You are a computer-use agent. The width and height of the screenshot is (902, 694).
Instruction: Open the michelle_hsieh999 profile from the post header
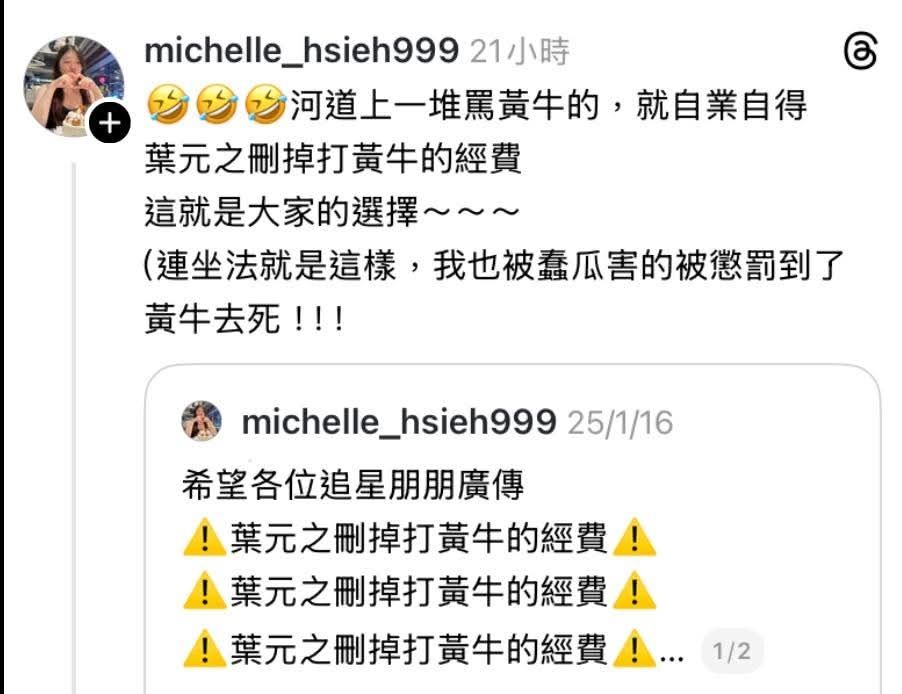tap(301, 49)
